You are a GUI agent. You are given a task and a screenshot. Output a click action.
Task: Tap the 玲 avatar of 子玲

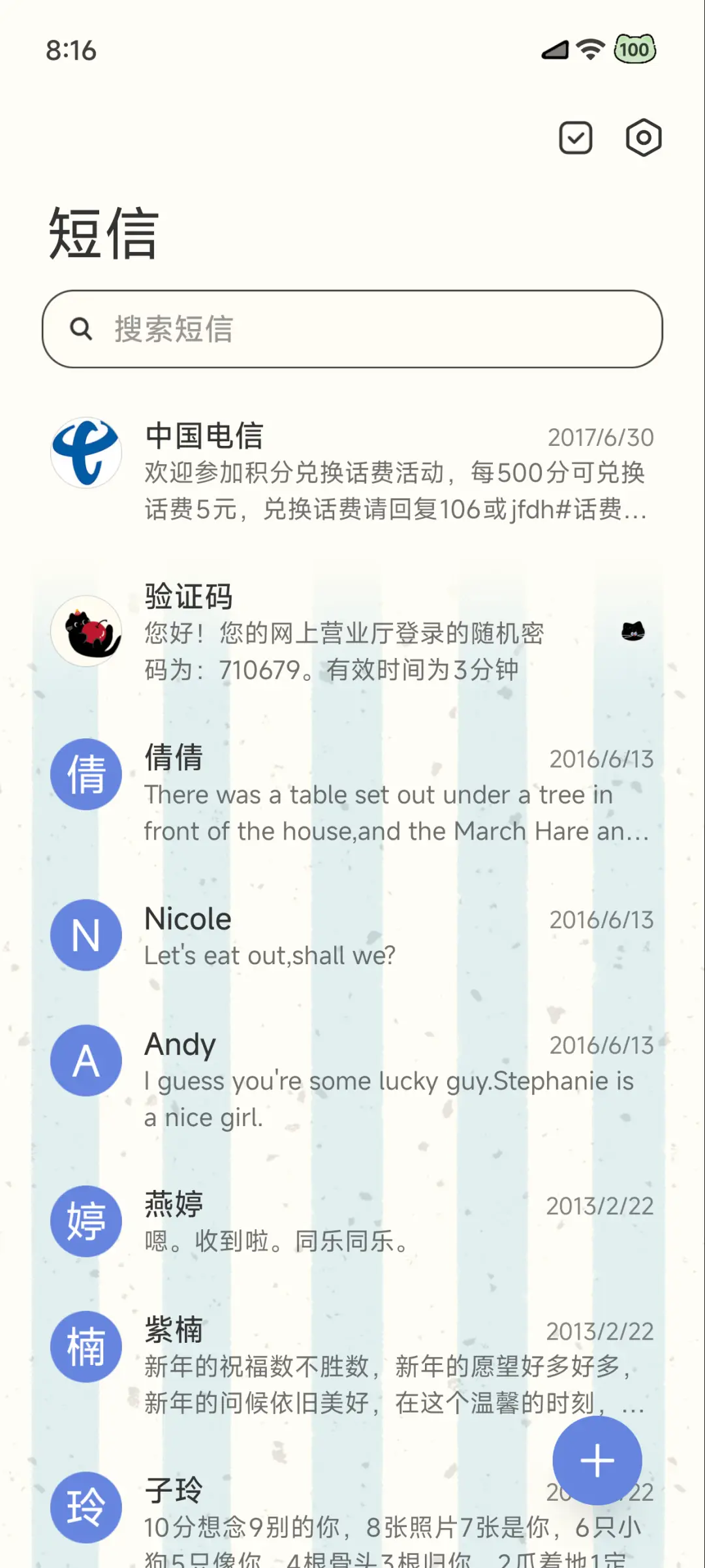tap(86, 1508)
